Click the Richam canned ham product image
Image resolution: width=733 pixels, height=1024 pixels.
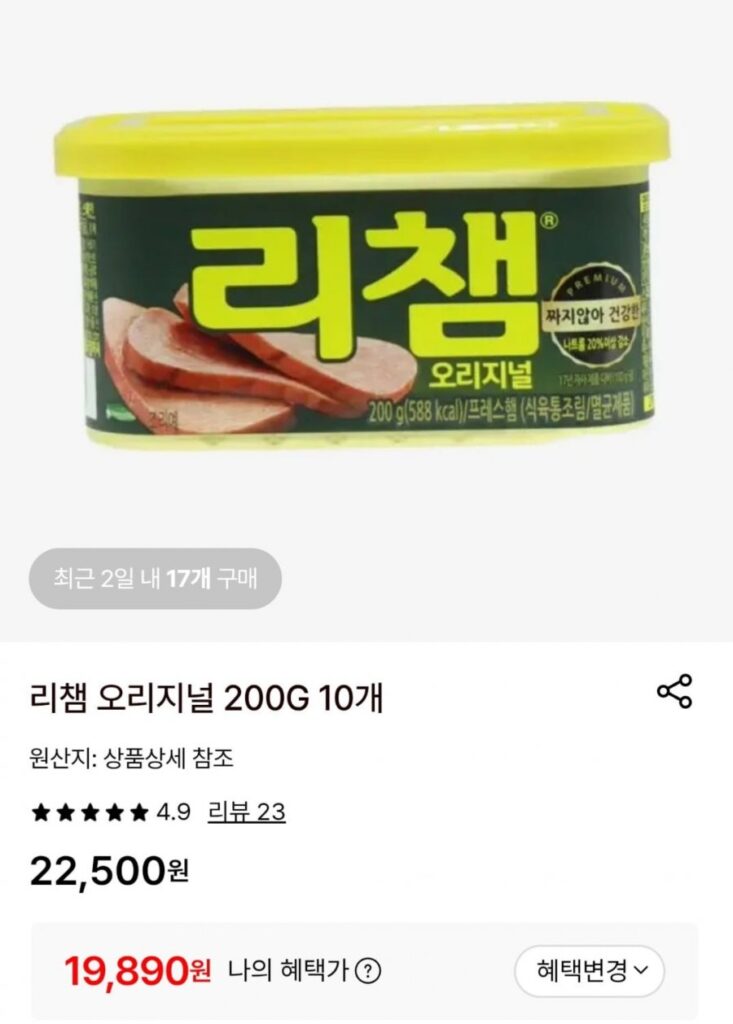tap(366, 280)
